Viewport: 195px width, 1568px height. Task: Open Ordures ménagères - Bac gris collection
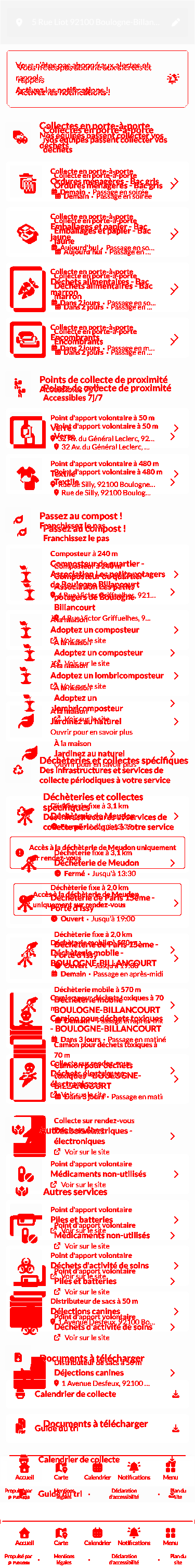[97, 183]
